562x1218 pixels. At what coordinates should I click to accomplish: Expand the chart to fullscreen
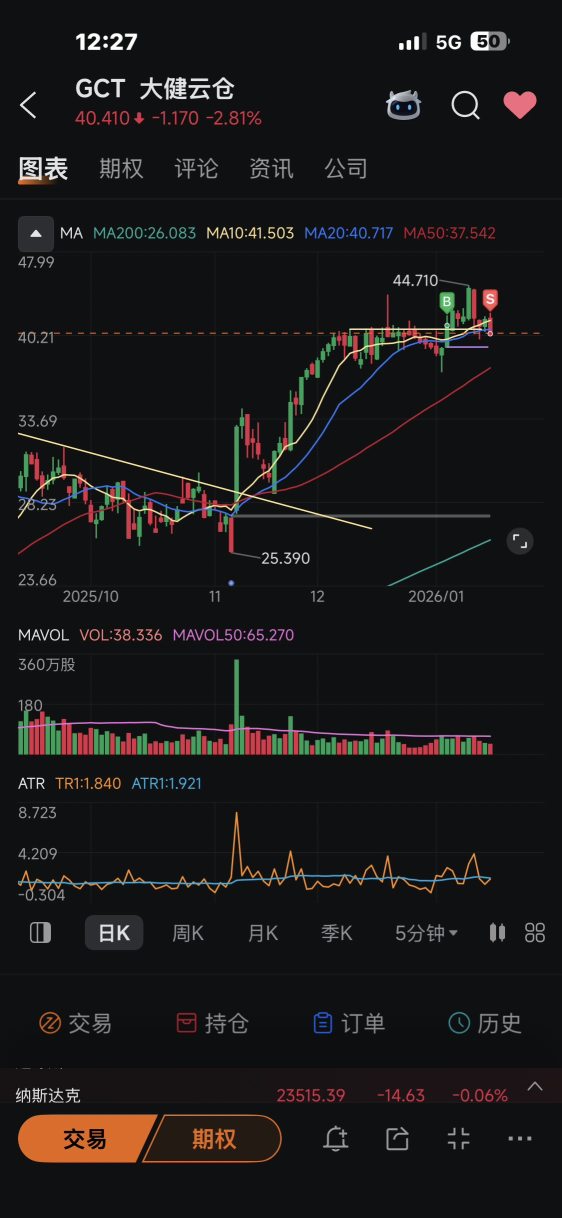[519, 541]
